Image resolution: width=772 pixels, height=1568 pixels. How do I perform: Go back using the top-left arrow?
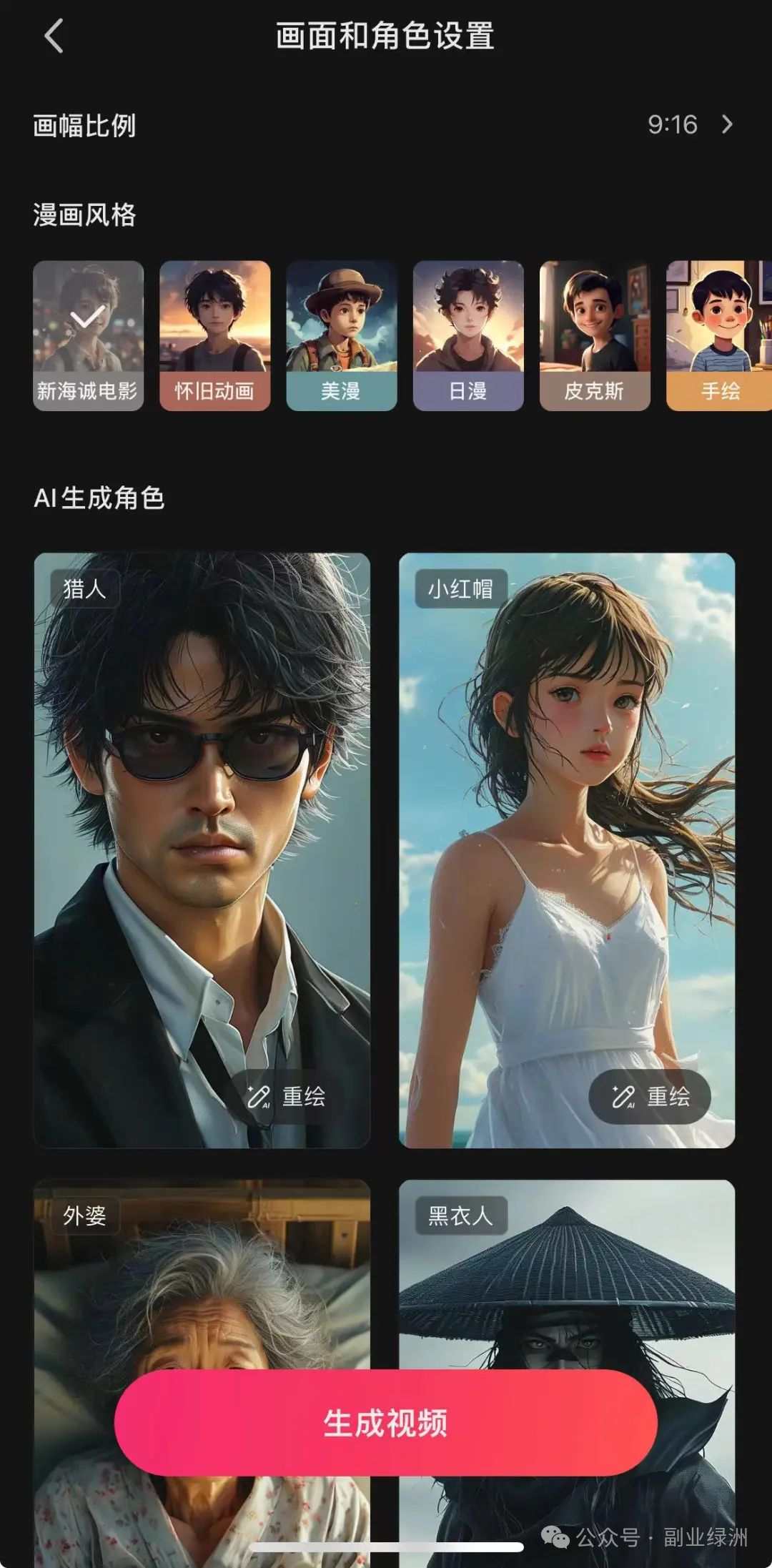coord(54,36)
